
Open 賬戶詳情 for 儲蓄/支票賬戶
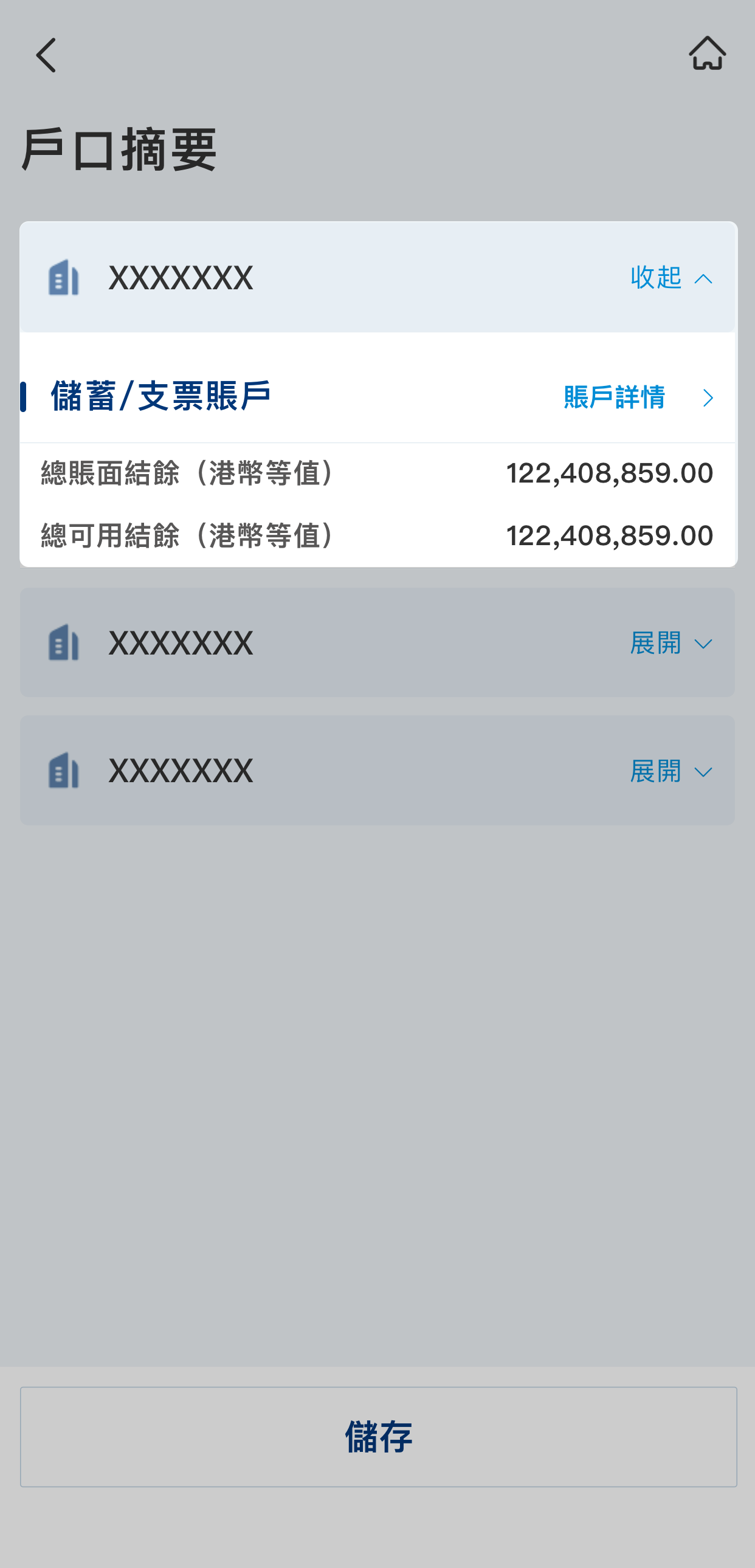638,397
